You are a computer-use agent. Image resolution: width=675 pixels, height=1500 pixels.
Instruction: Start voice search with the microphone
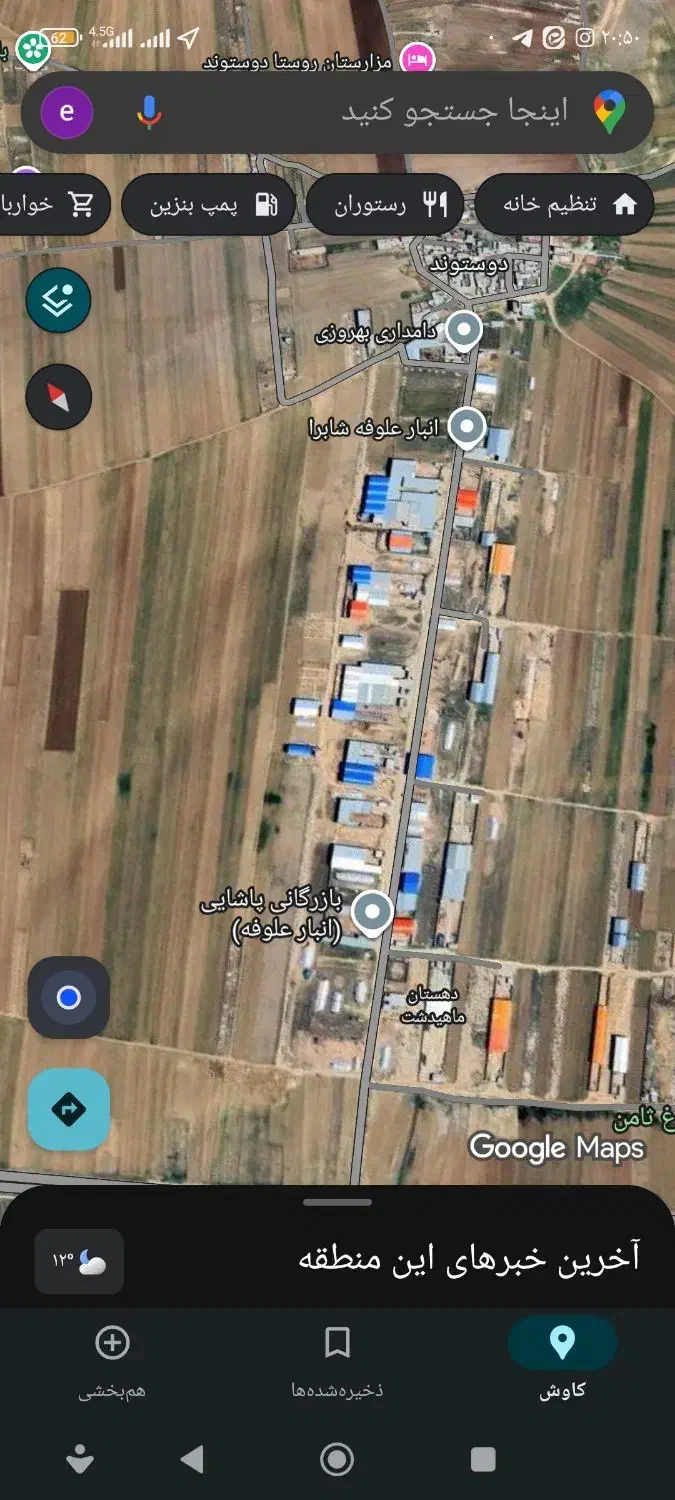pyautogui.click(x=149, y=112)
